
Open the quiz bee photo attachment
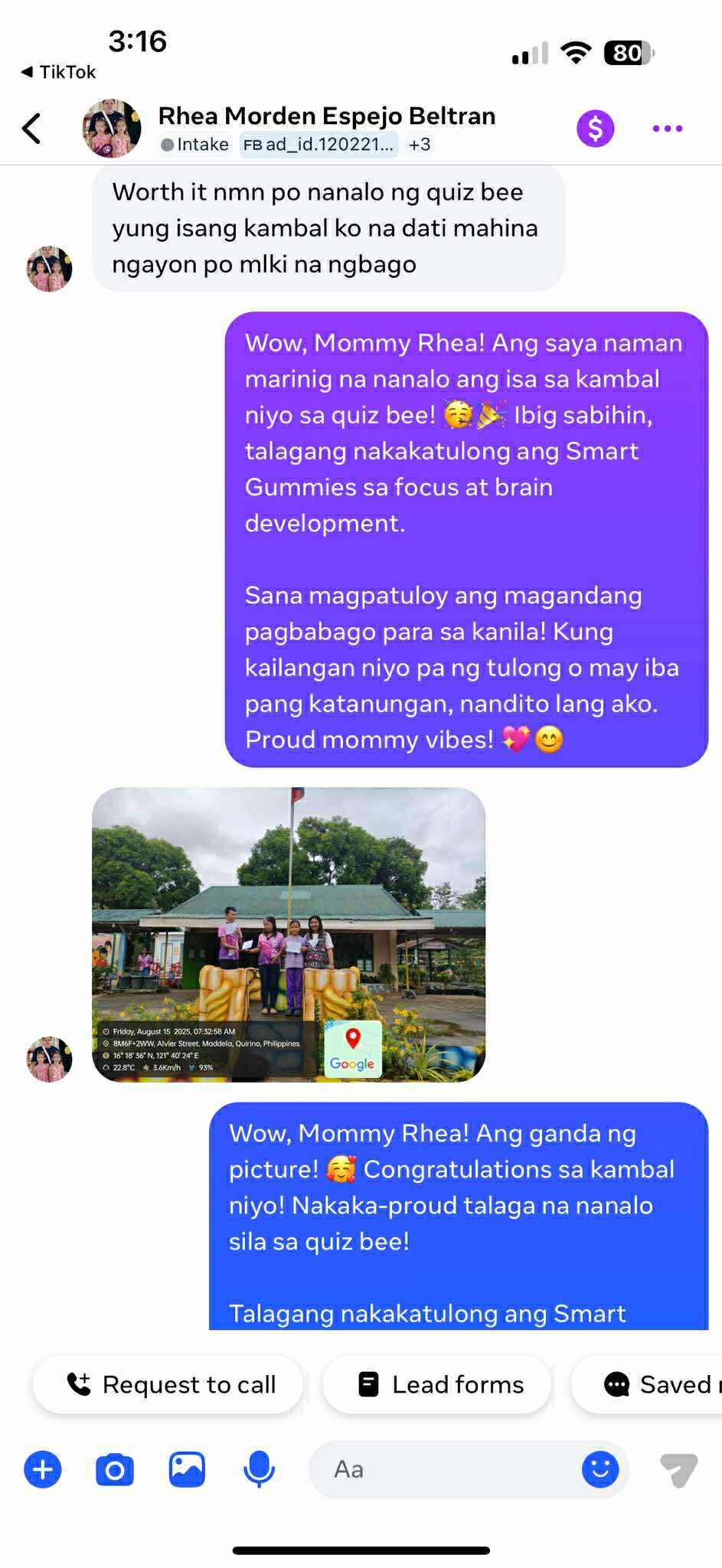click(289, 934)
